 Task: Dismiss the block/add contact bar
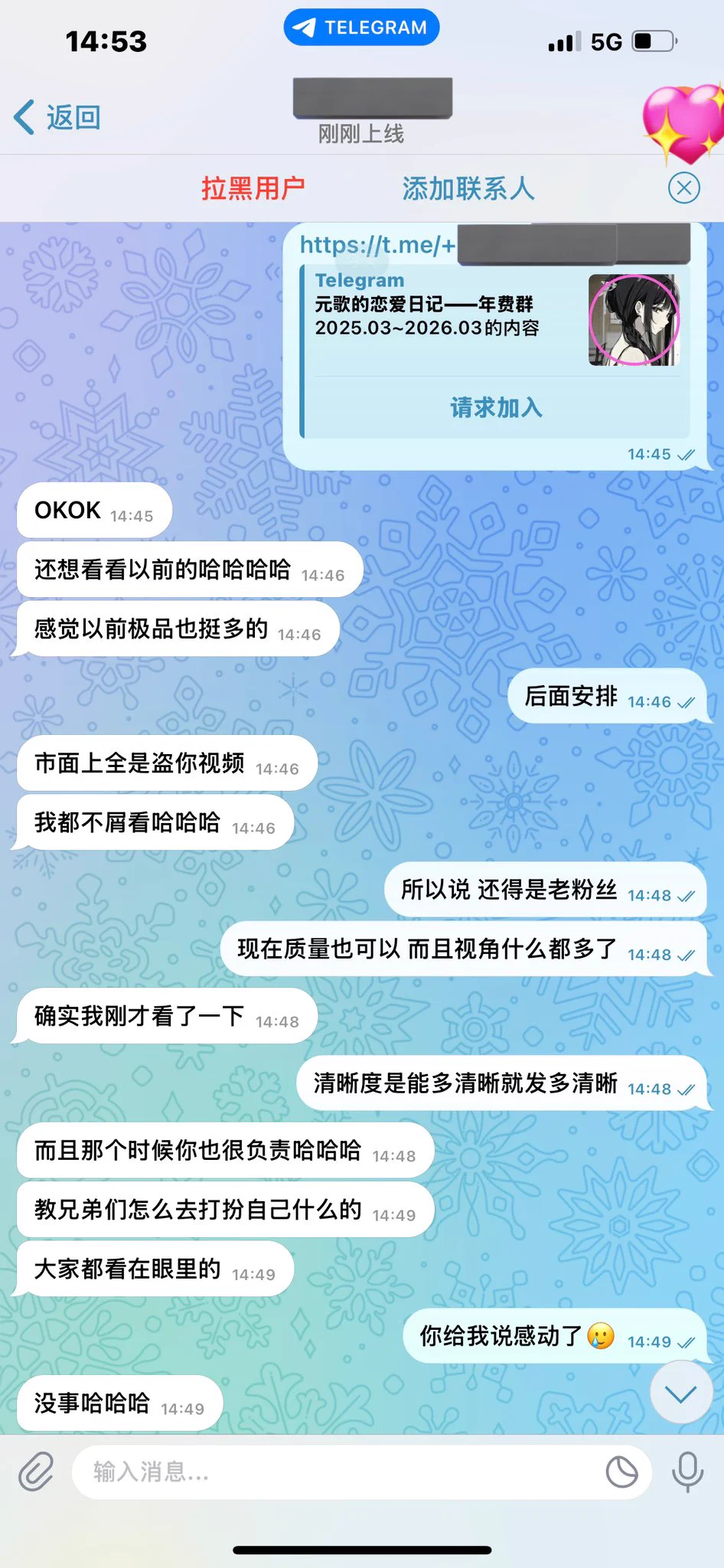pyautogui.click(x=683, y=188)
